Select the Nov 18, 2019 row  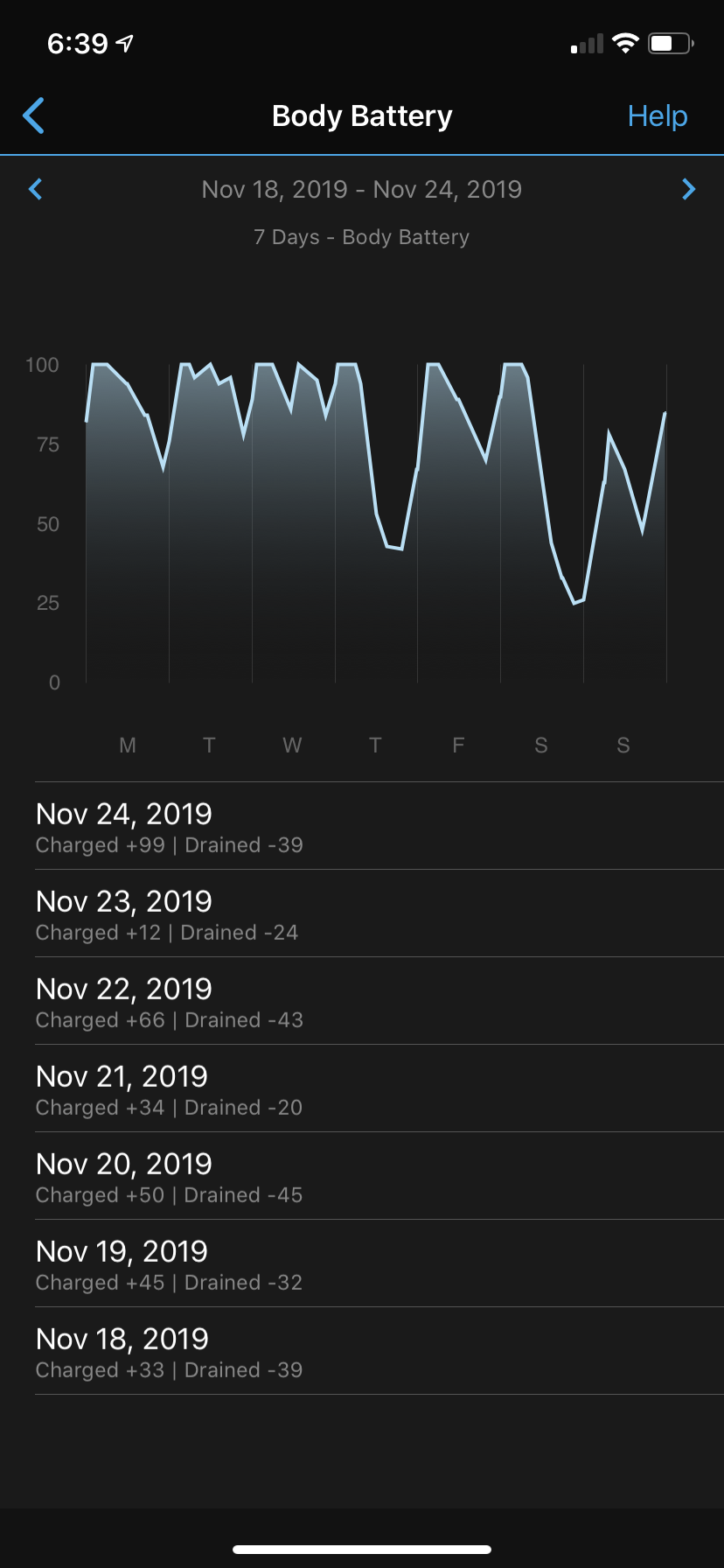(x=362, y=1352)
